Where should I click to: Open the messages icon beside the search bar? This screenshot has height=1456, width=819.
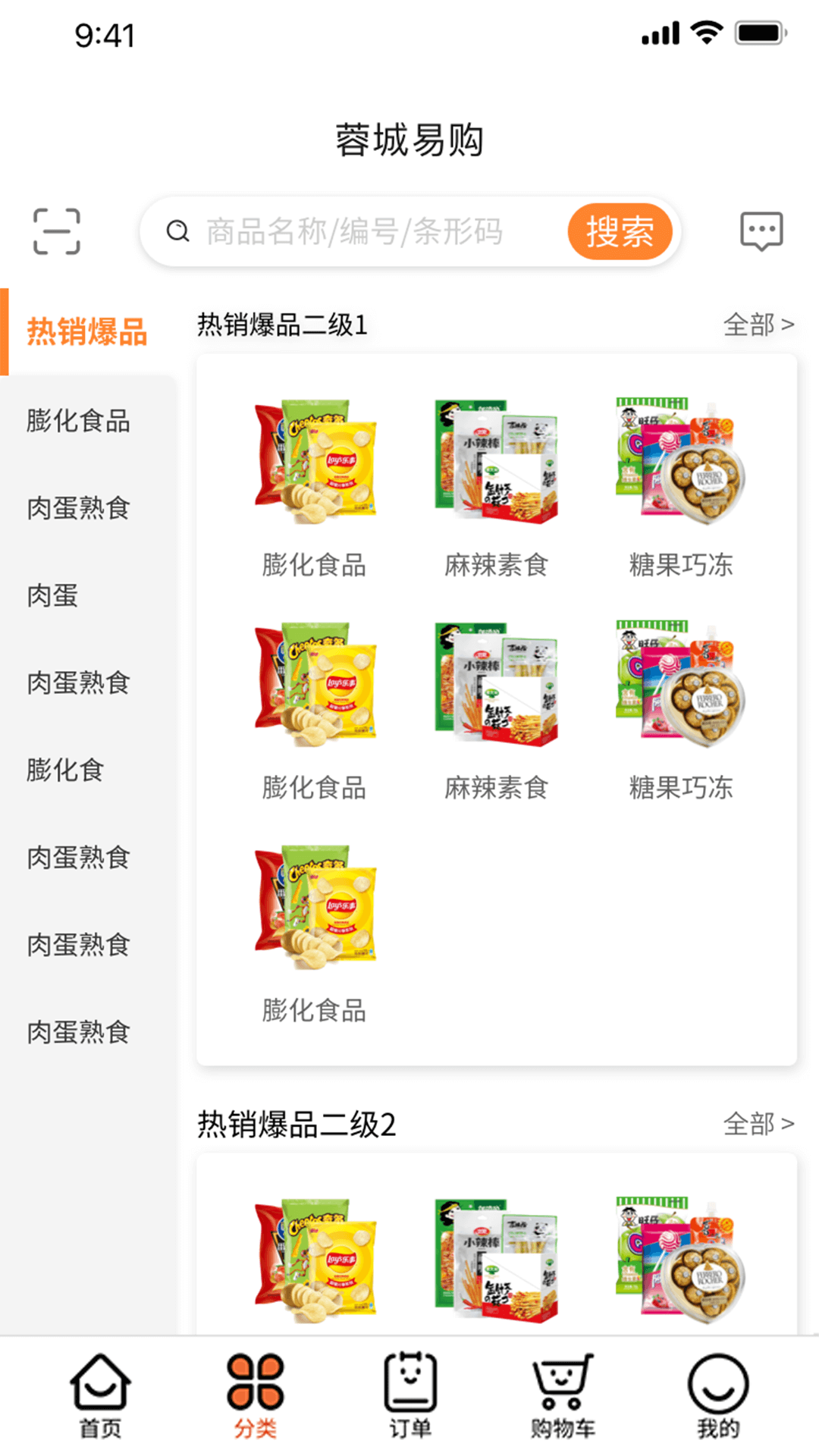(760, 231)
